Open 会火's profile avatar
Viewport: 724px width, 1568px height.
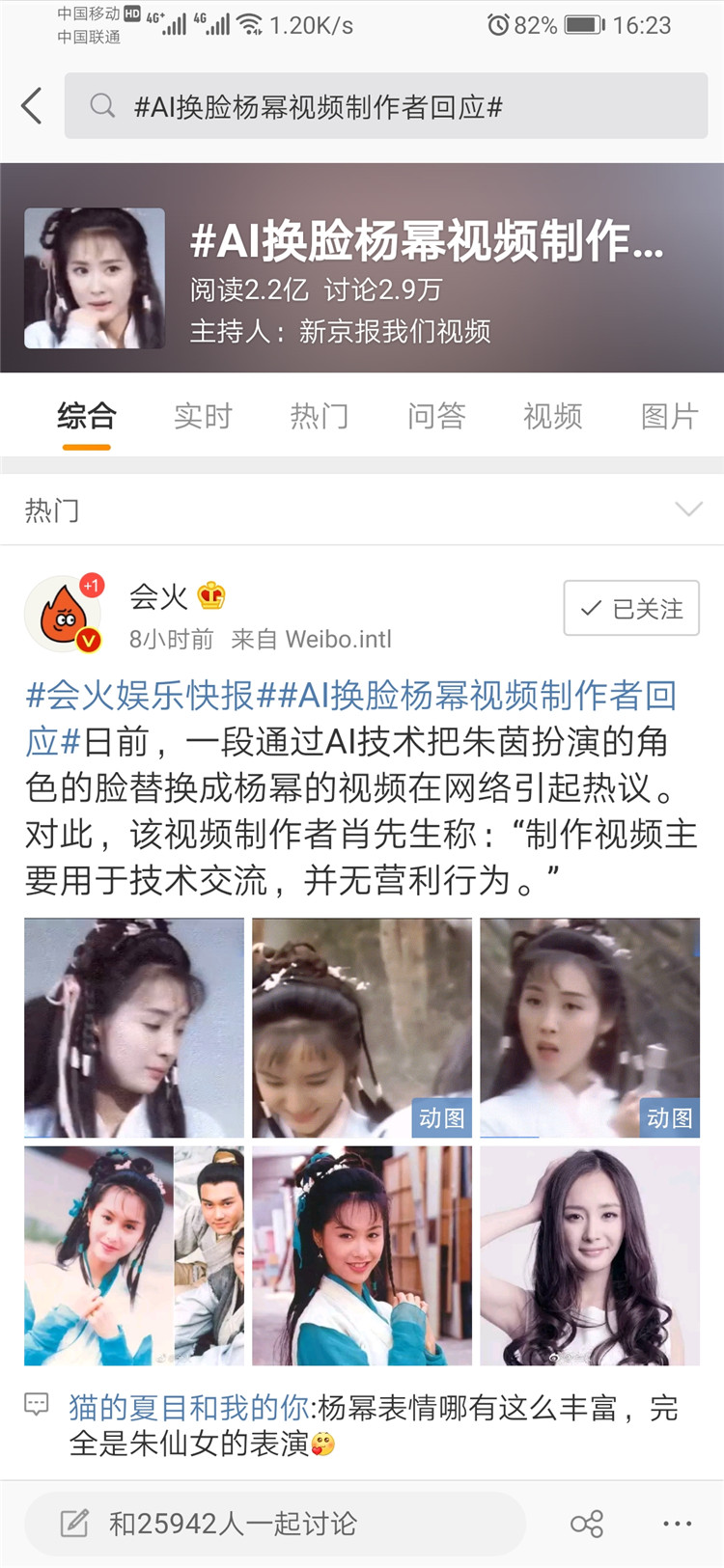64,615
